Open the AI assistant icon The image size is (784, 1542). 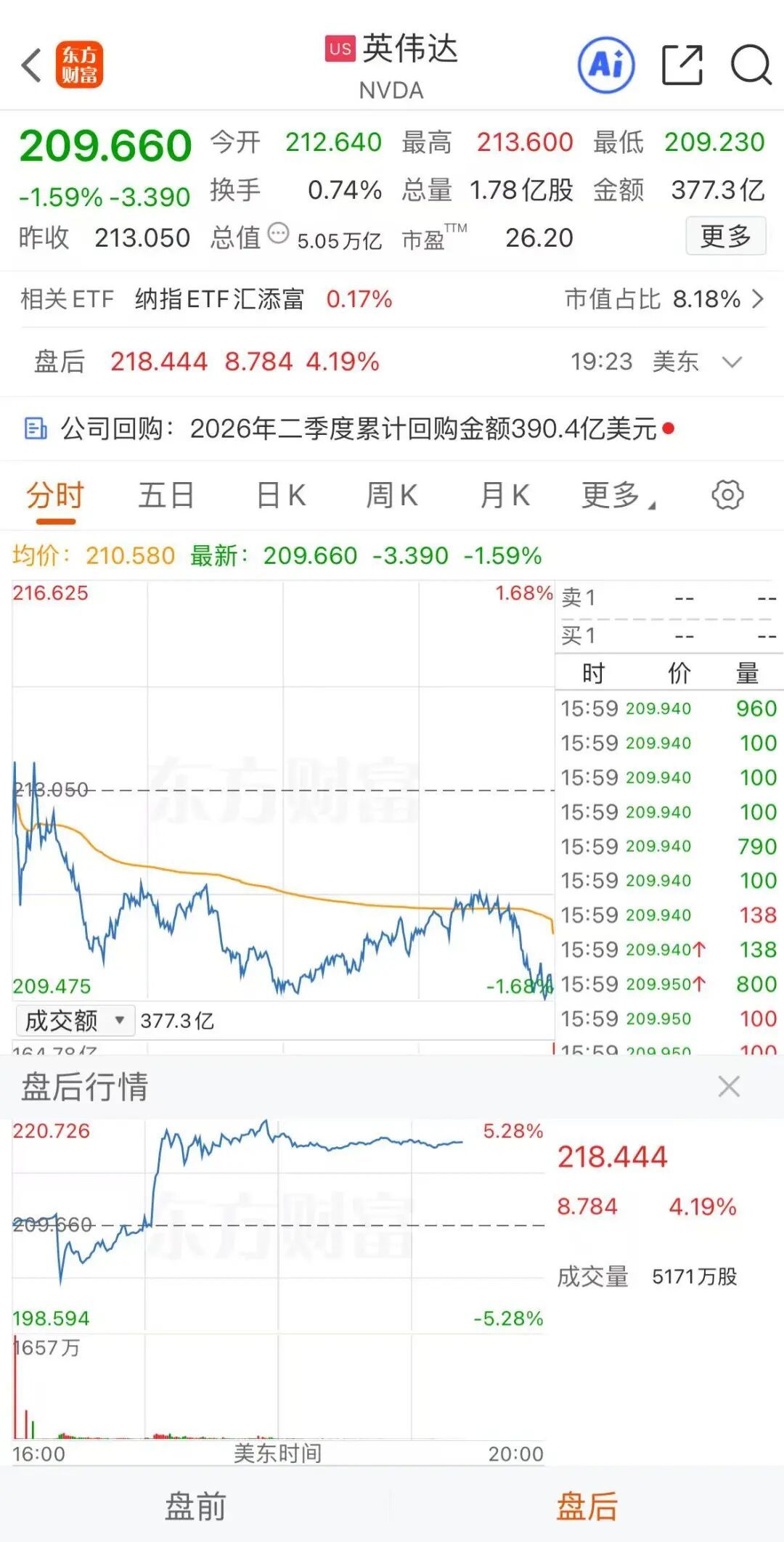(x=606, y=65)
